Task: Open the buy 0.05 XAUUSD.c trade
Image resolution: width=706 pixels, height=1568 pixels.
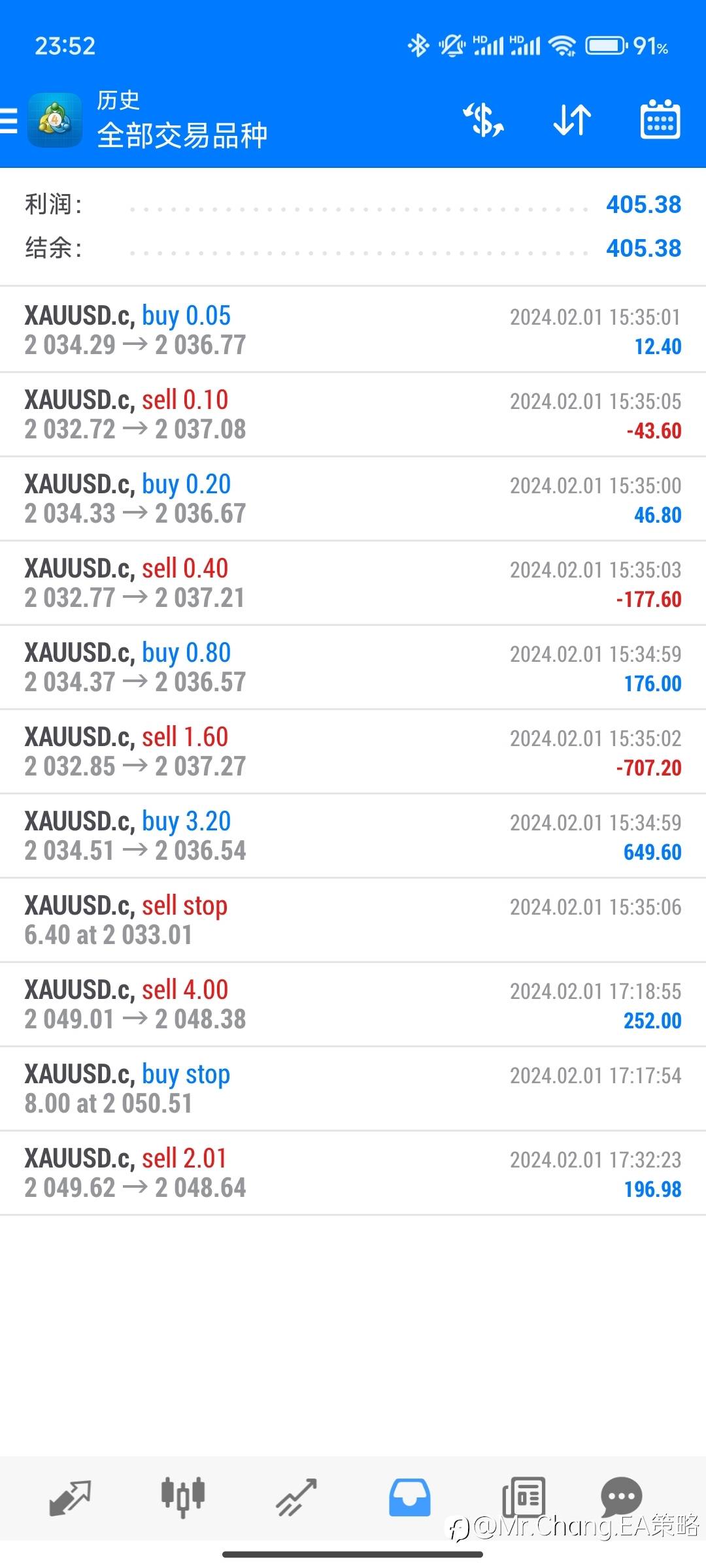Action: coord(353,331)
